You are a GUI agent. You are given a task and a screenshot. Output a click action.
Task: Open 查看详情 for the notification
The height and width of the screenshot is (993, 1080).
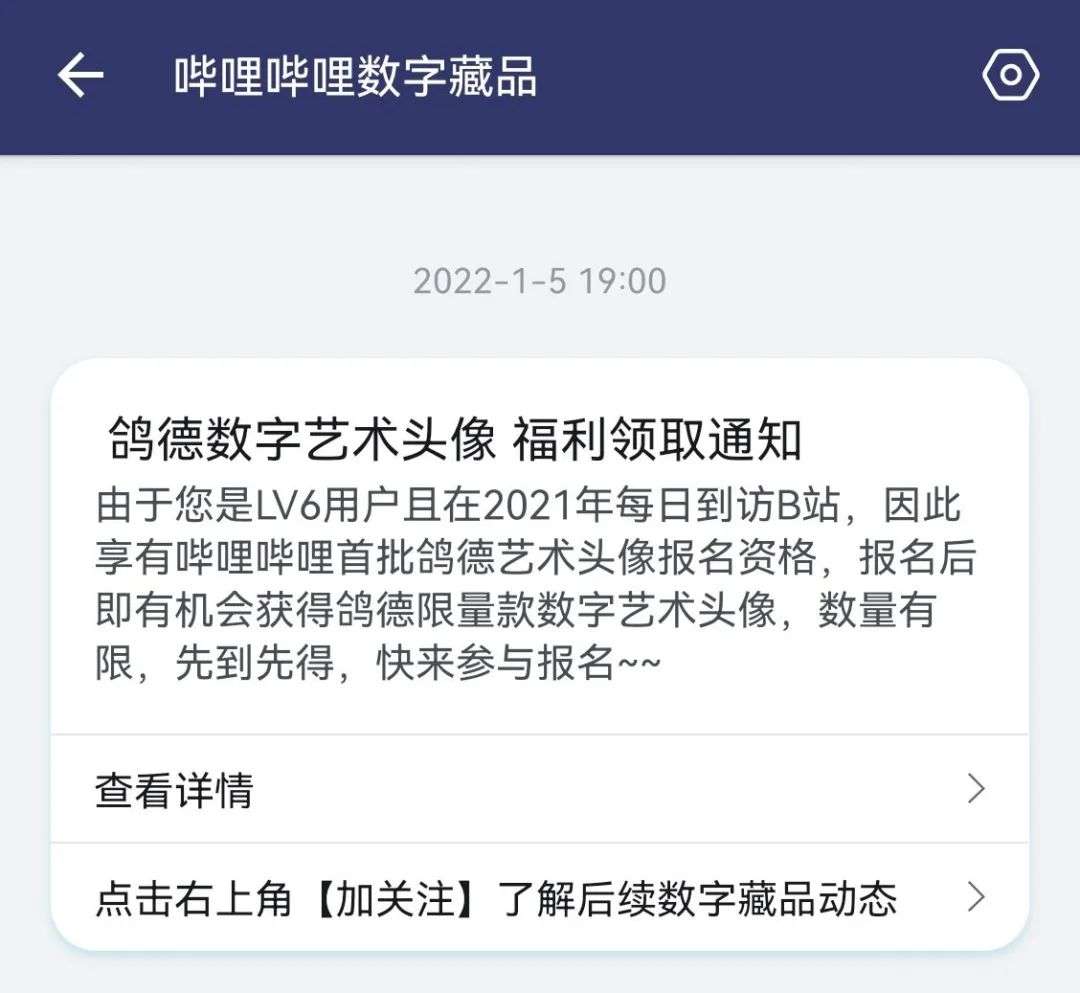540,790
